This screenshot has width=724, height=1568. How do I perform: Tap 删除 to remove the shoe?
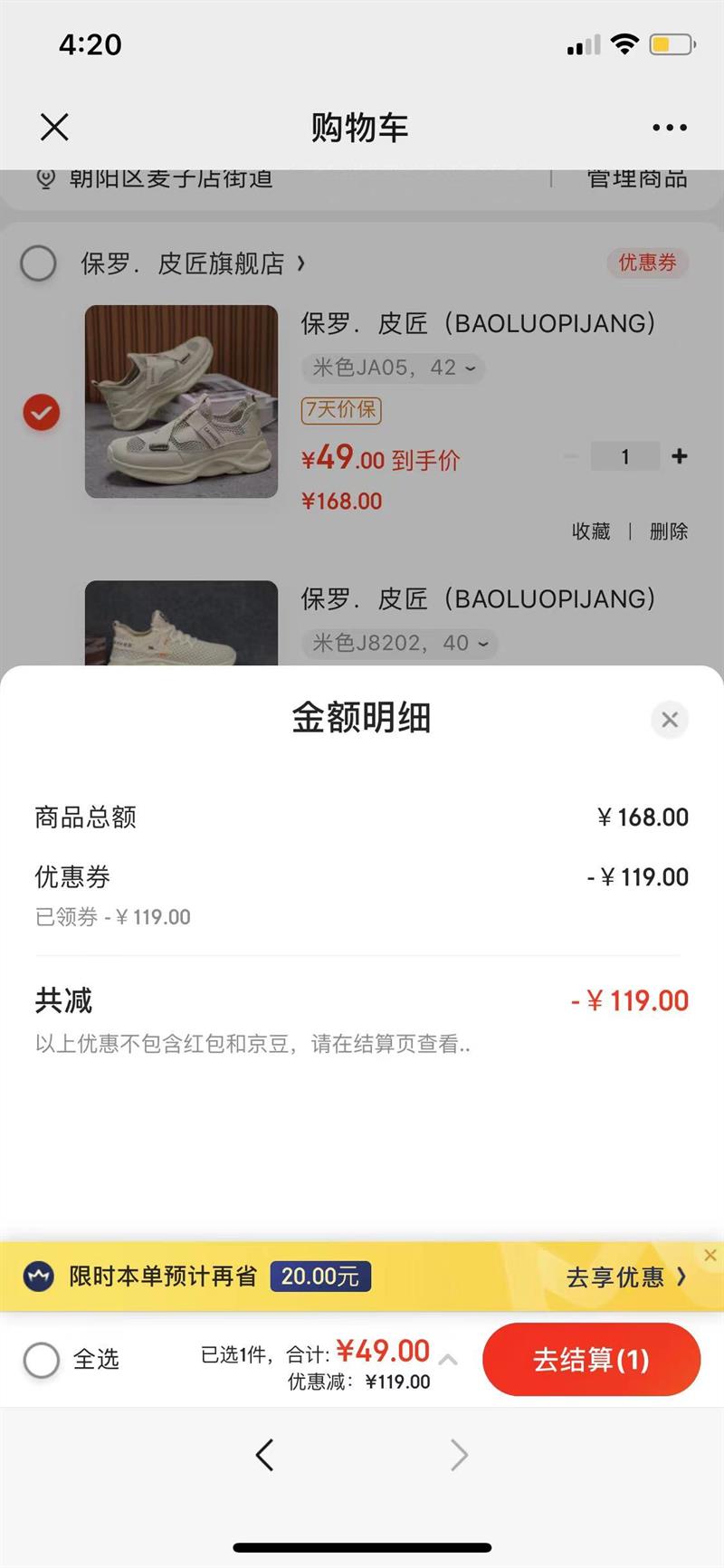669,531
